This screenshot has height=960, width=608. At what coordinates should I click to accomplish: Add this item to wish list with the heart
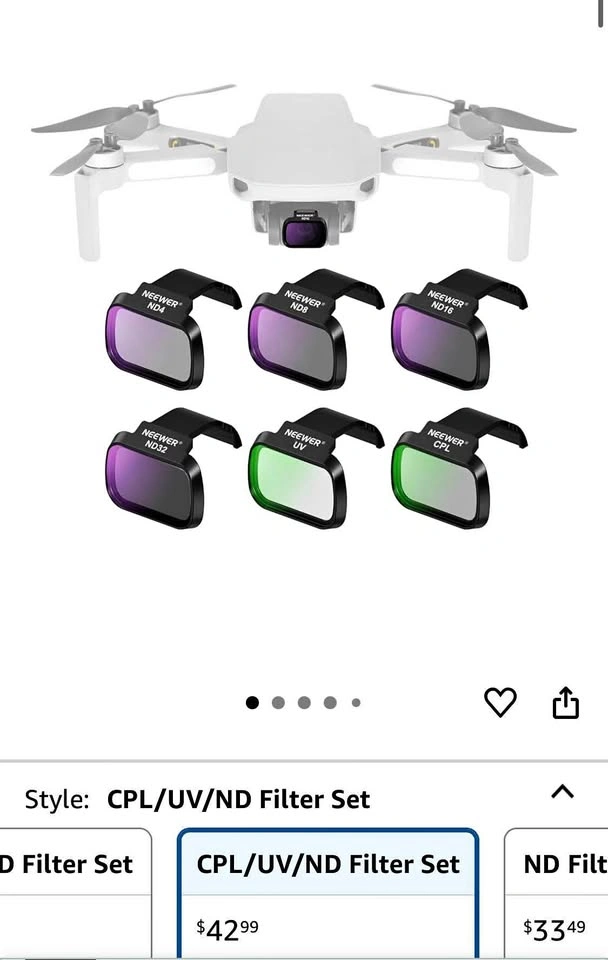coord(500,703)
